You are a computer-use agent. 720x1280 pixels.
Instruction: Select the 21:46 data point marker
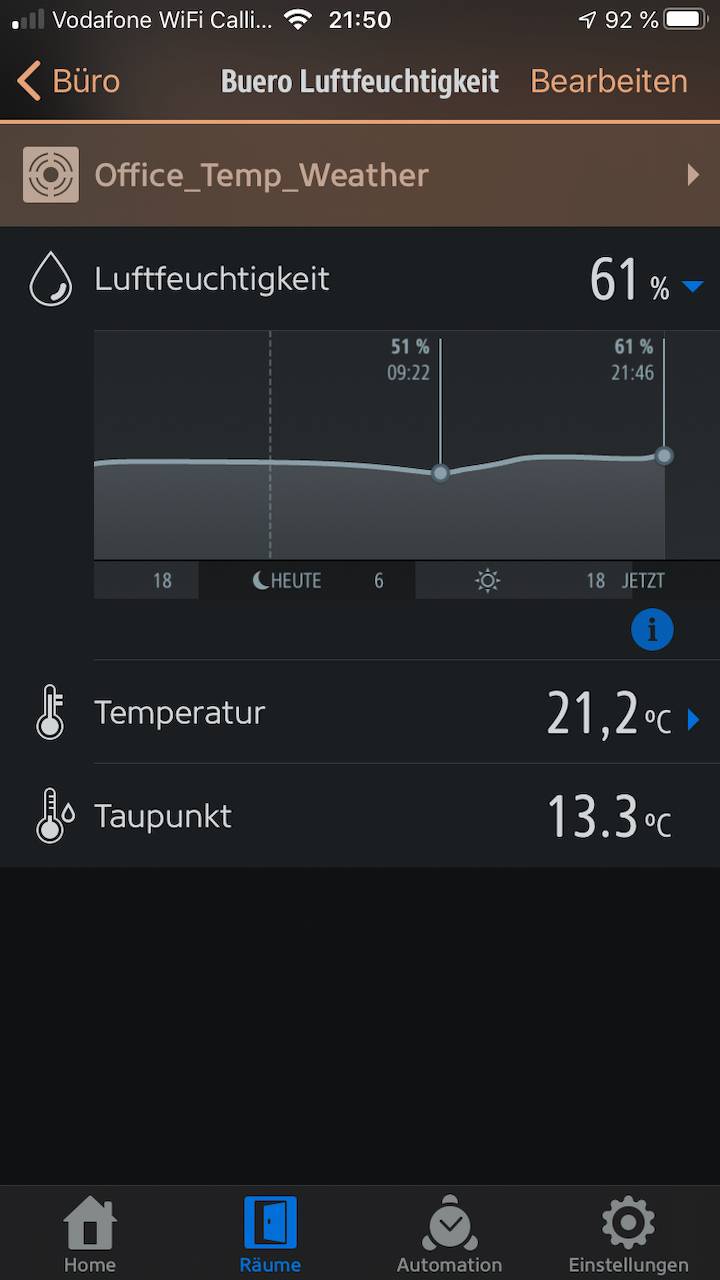(665, 456)
